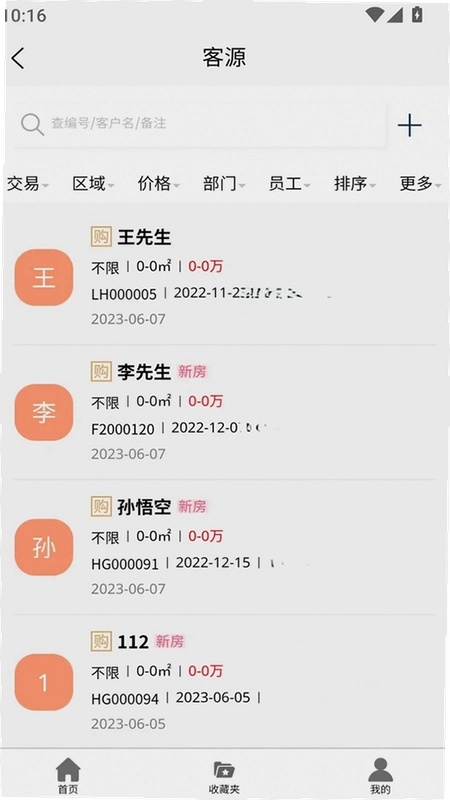
Task: Expand the 区域 filter dropdown
Action: (93, 184)
